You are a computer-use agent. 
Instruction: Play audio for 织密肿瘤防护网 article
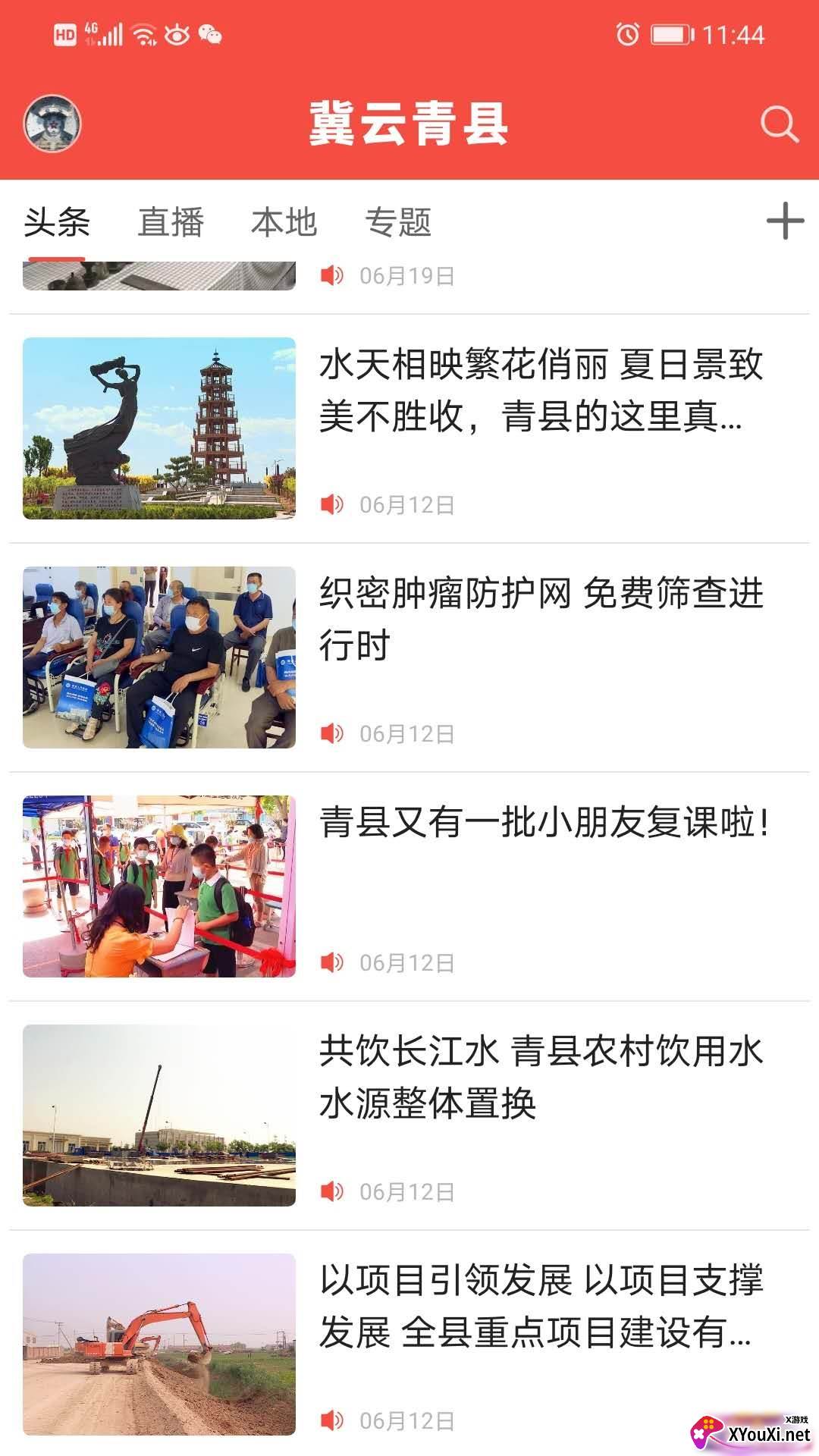331,733
